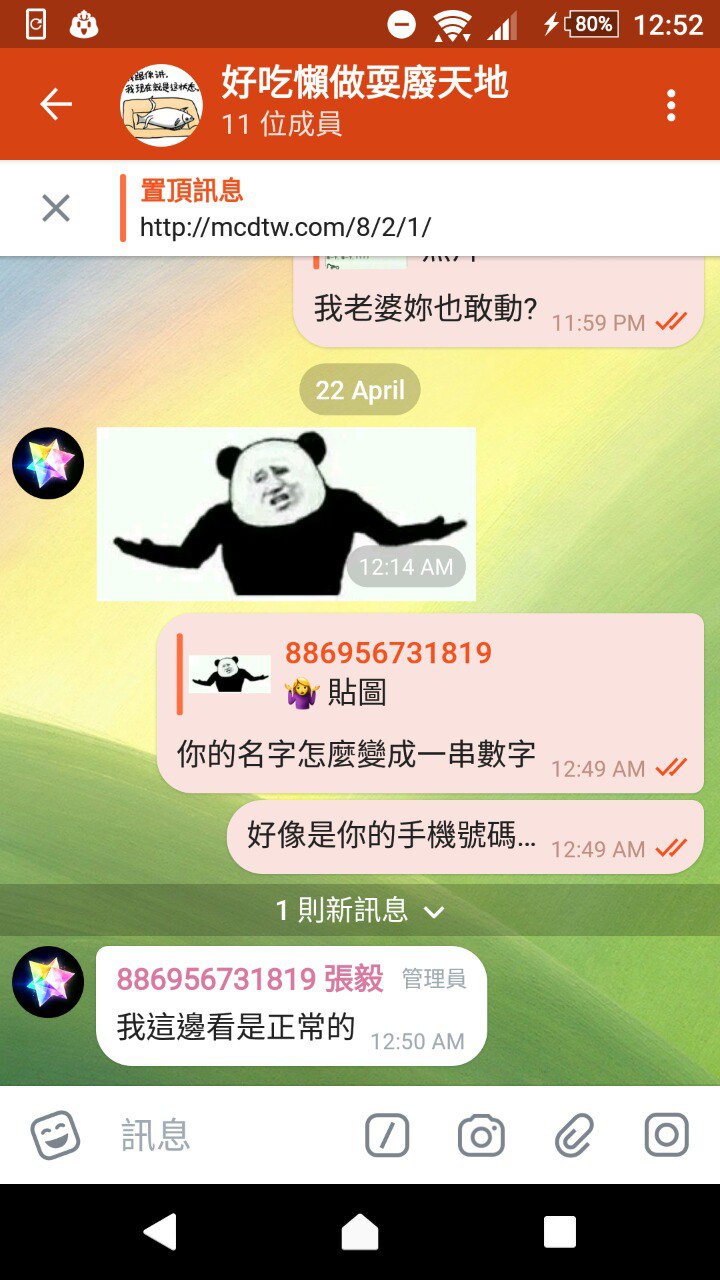Open pinned link mcdtw.com/8/2/1/
The width and height of the screenshot is (720, 1280).
[x=285, y=227]
